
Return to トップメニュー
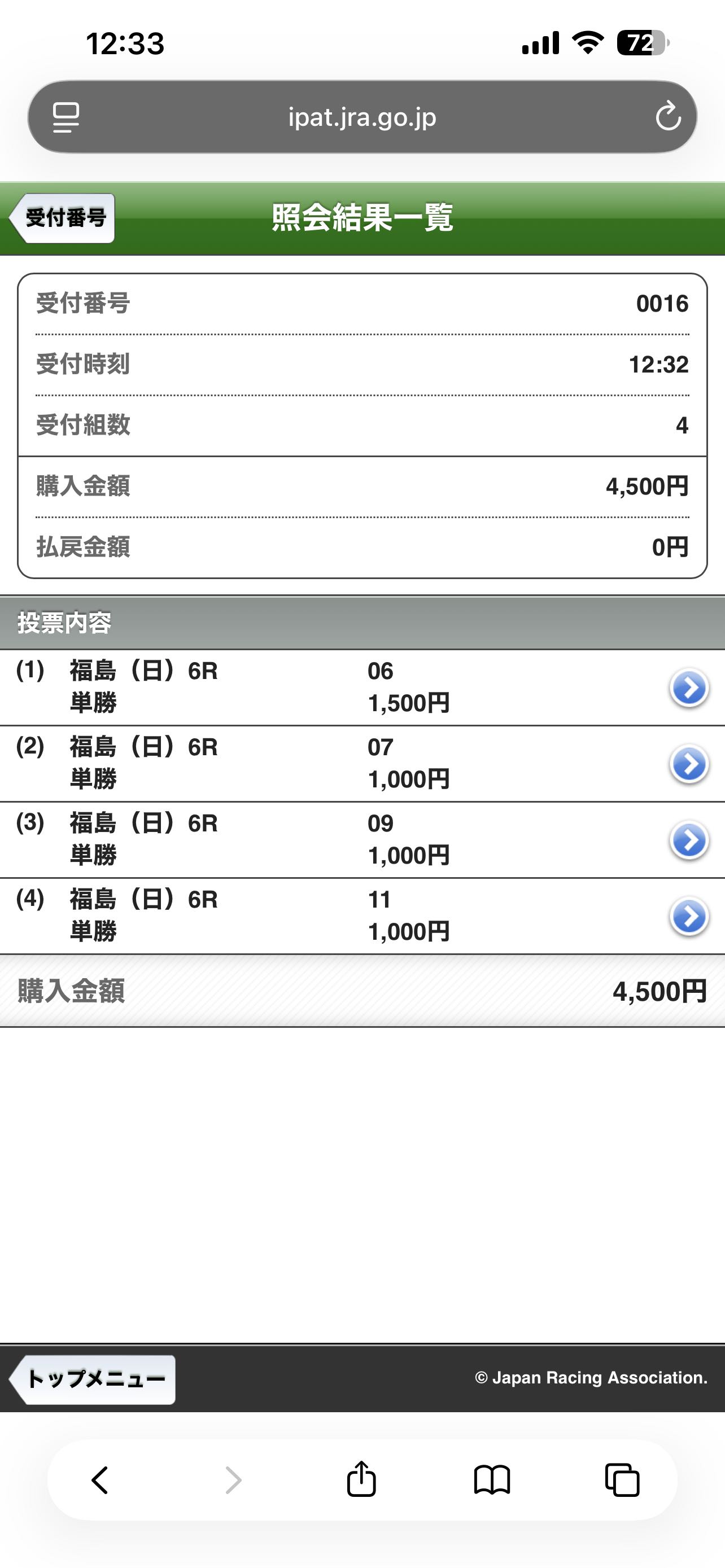94,1379
